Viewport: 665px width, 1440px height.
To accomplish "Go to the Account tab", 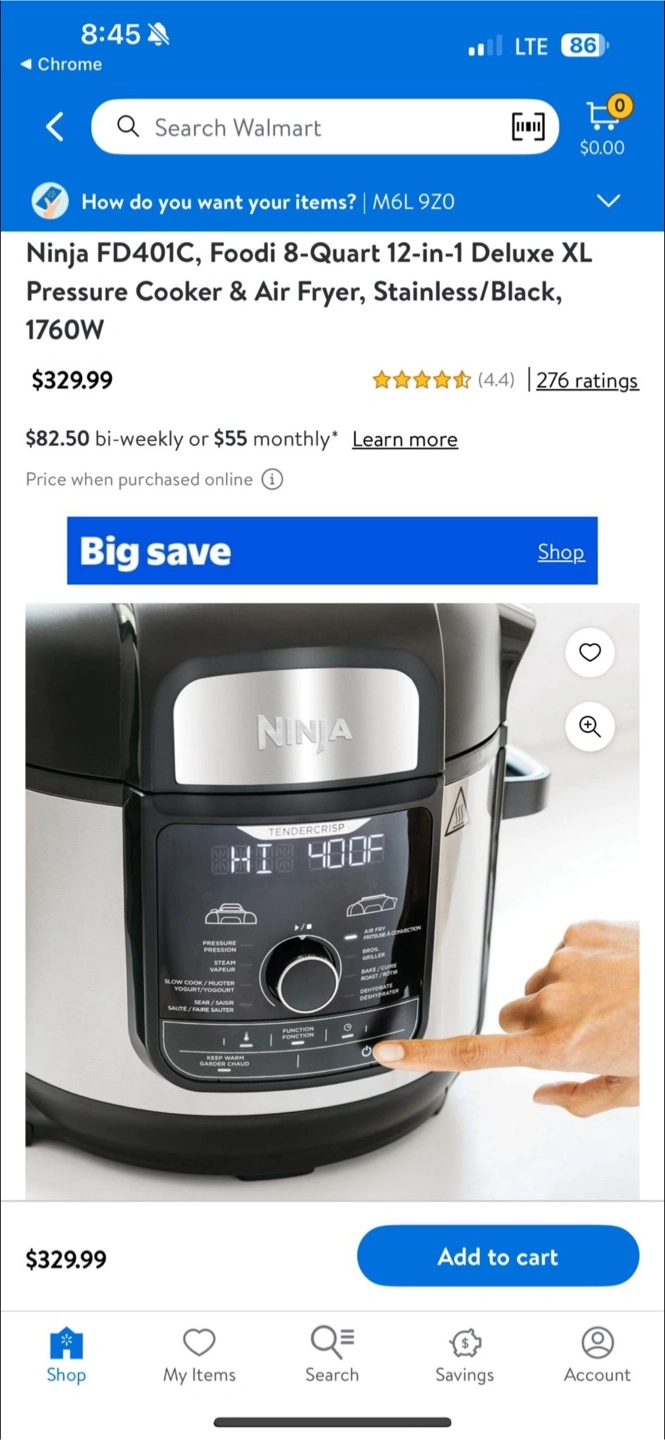I will click(x=597, y=1355).
